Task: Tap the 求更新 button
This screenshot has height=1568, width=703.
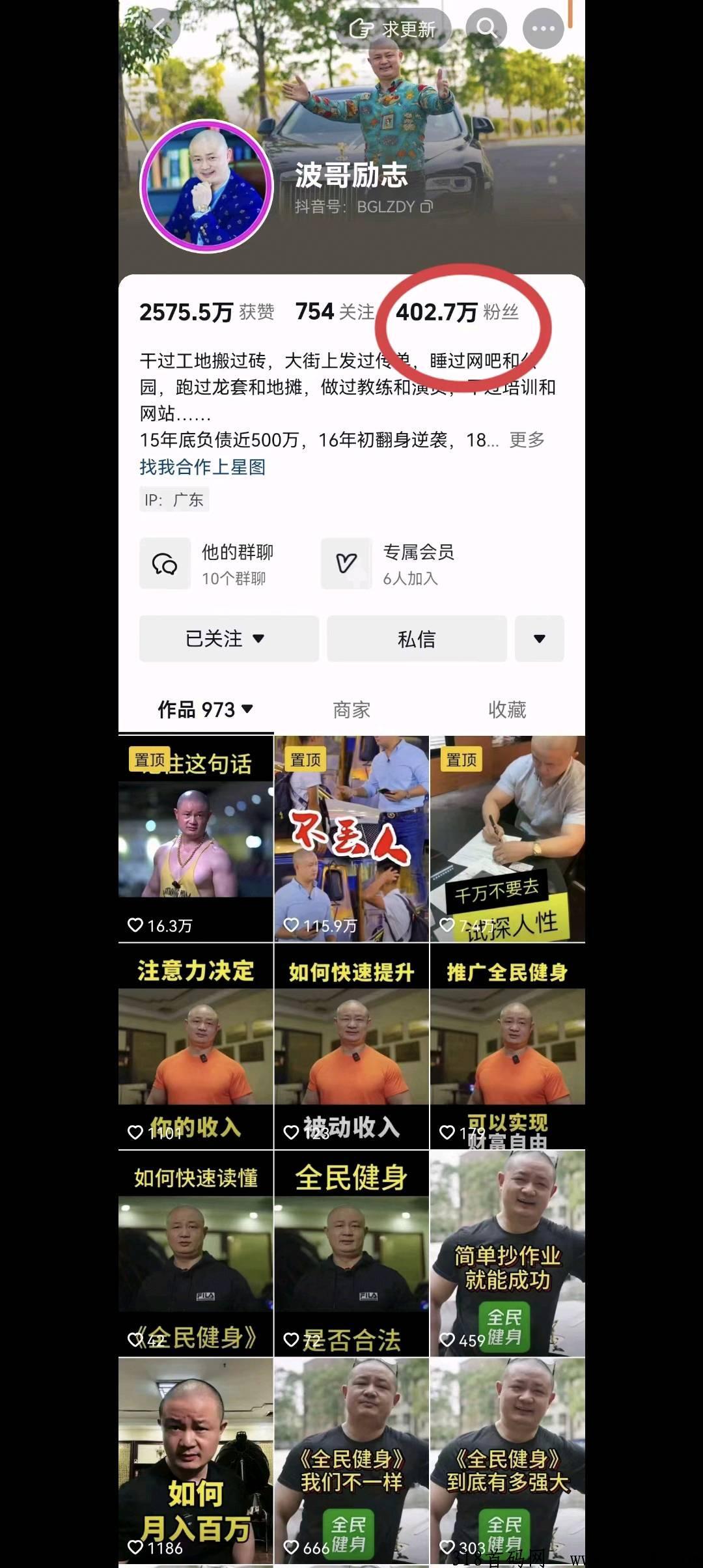Action: pyautogui.click(x=393, y=29)
